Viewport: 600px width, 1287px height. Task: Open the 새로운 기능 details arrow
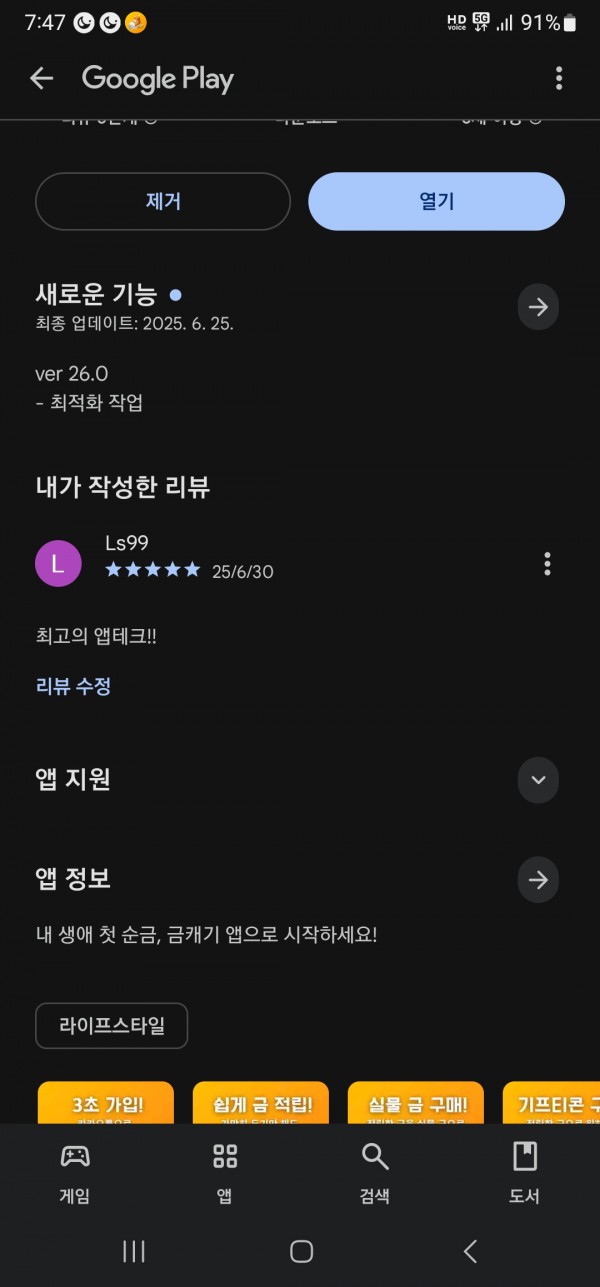pyautogui.click(x=538, y=307)
